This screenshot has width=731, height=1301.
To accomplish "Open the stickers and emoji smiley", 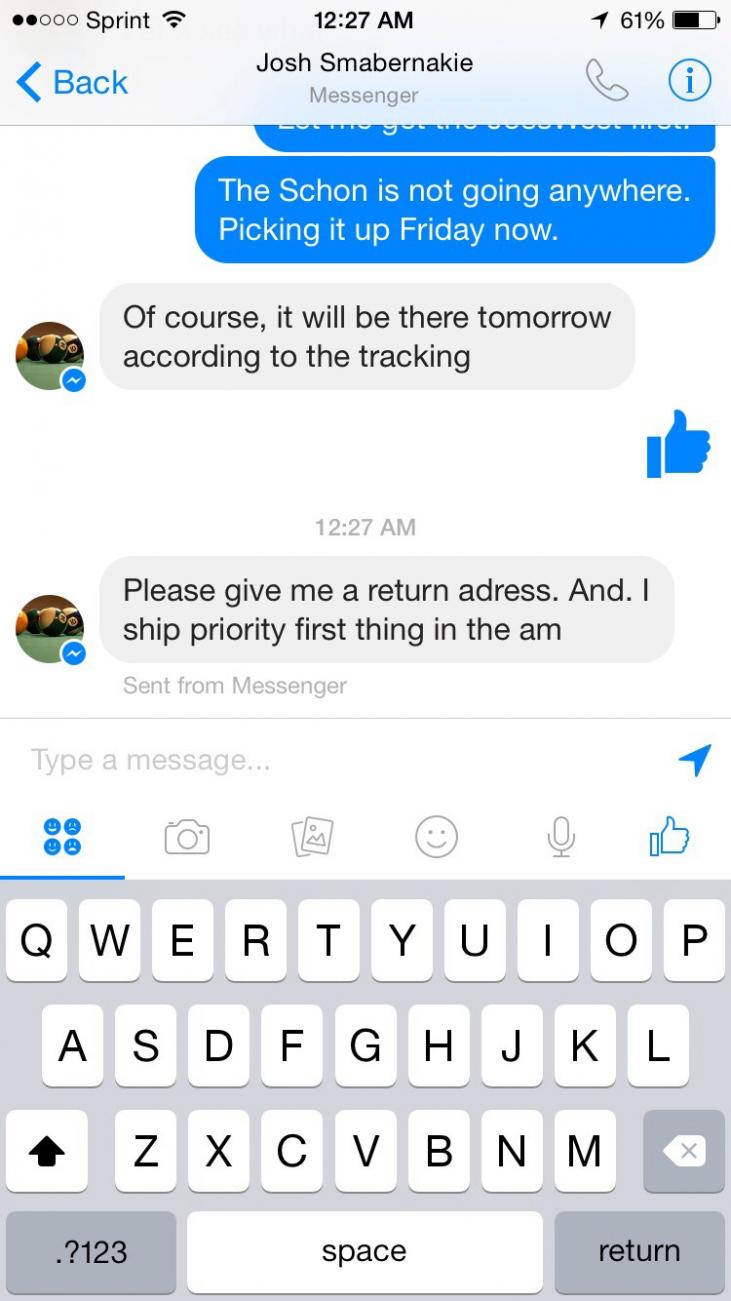I will [436, 836].
